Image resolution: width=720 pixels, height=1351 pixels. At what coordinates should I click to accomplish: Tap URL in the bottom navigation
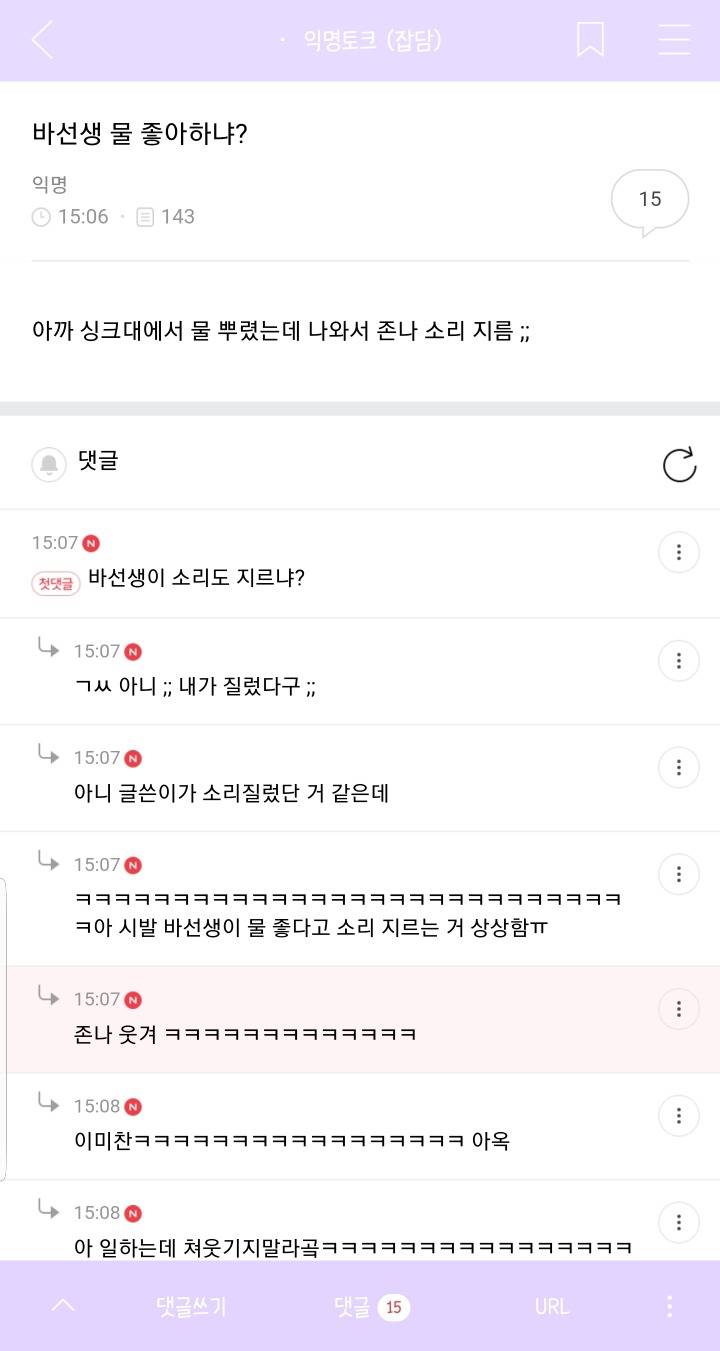[x=550, y=1306]
